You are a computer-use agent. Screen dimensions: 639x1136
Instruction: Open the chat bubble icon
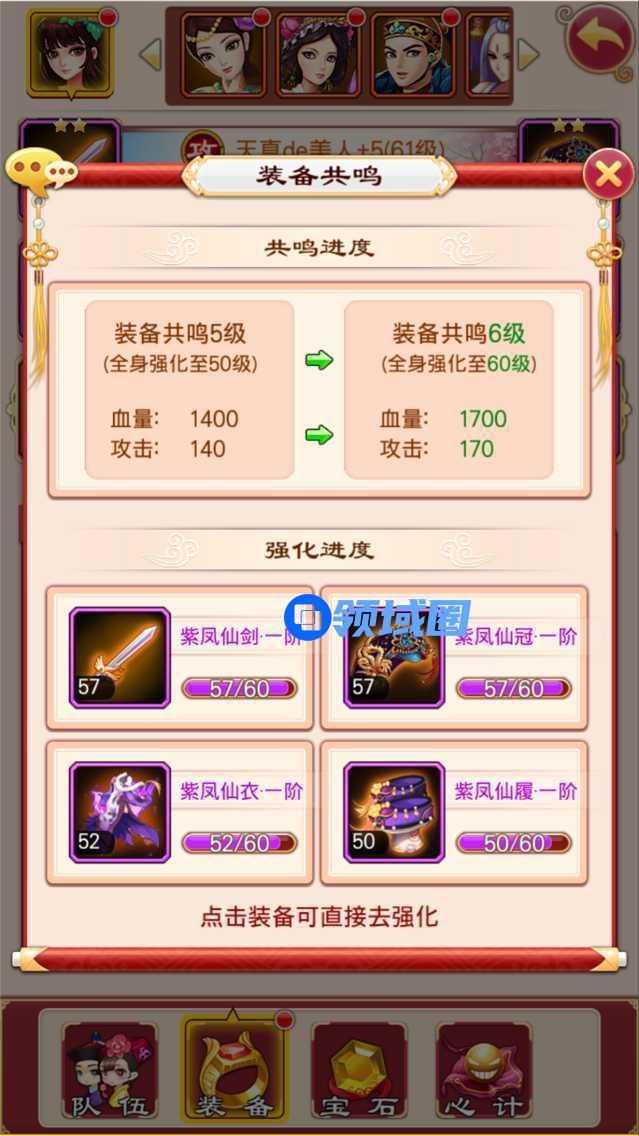pyautogui.click(x=40, y=172)
